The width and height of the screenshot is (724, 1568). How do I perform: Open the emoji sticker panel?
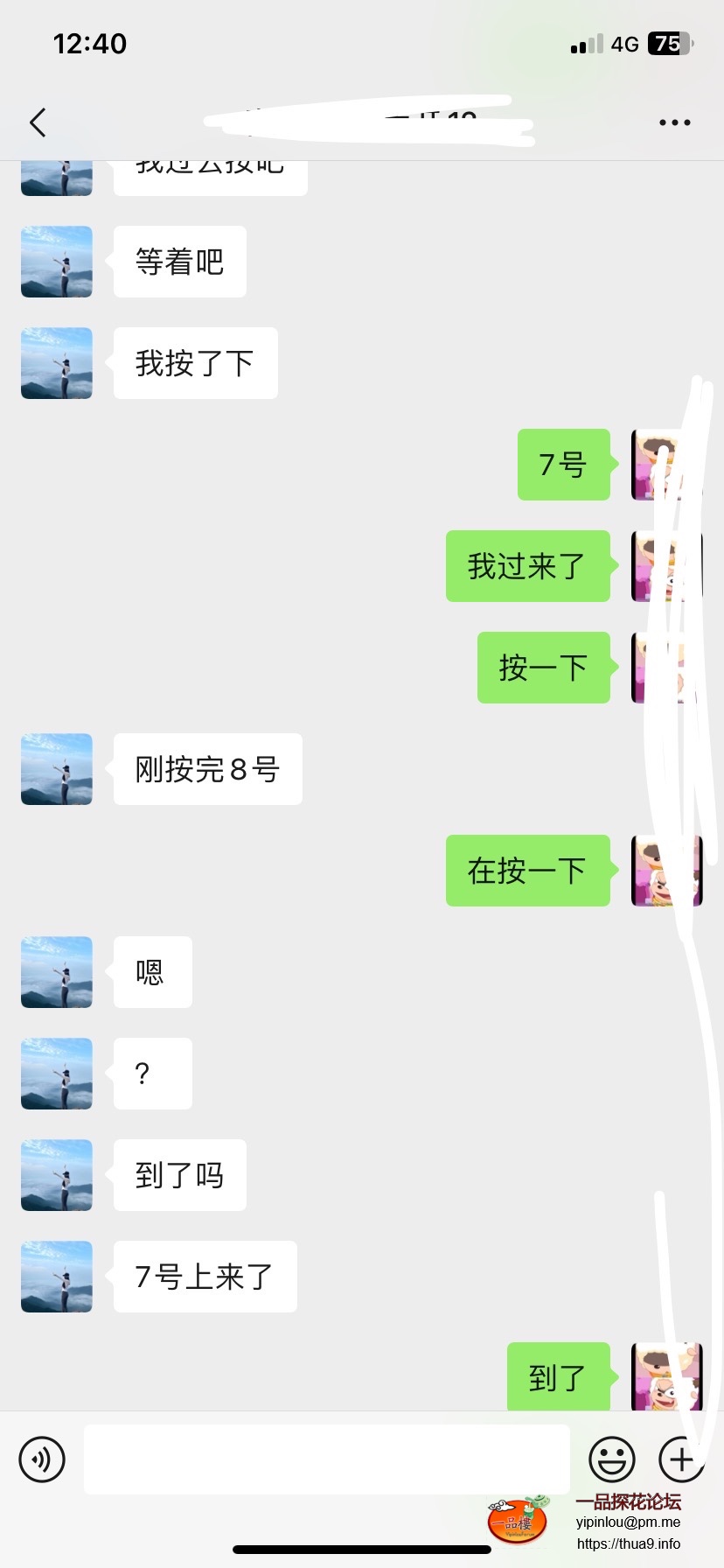pos(611,1459)
